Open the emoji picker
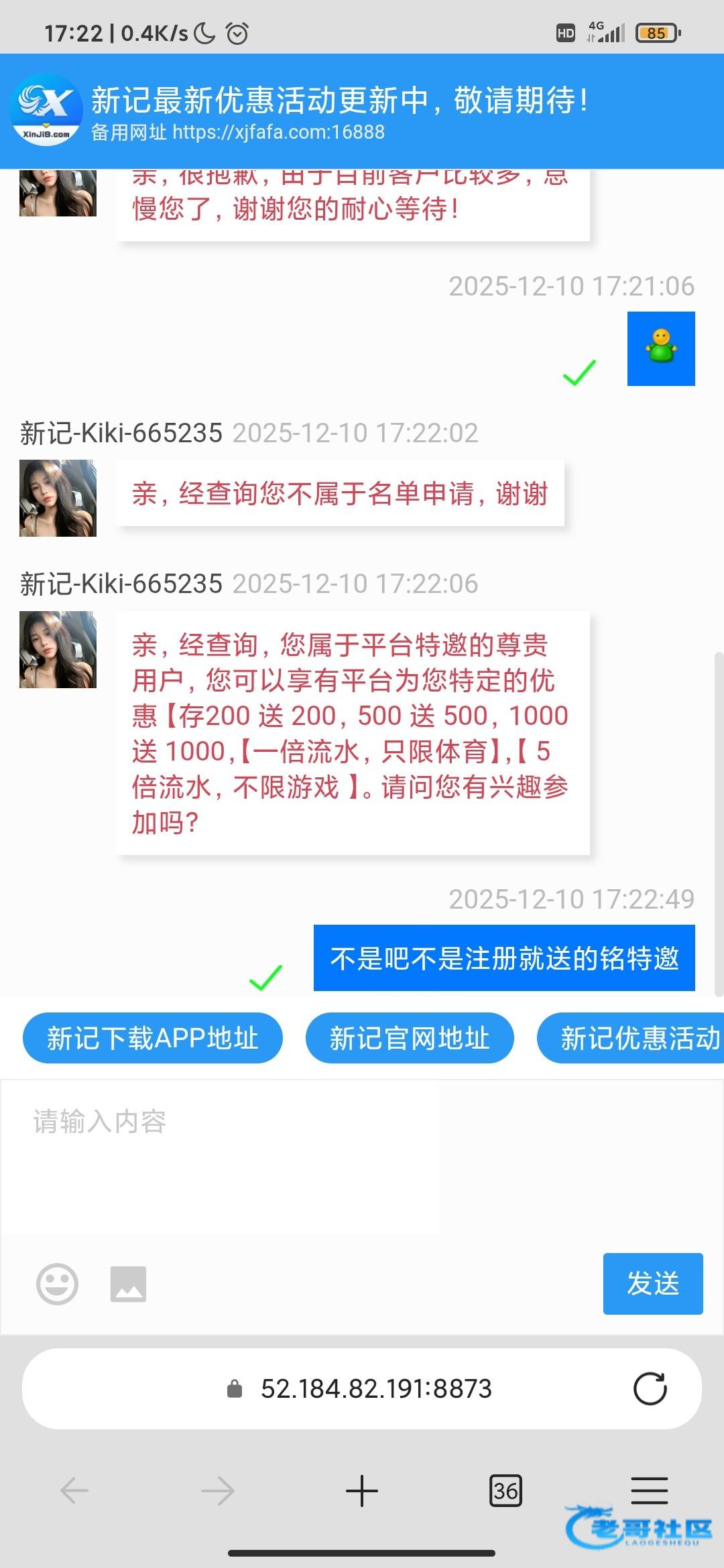Viewport: 724px width, 1568px height. pyautogui.click(x=57, y=1283)
